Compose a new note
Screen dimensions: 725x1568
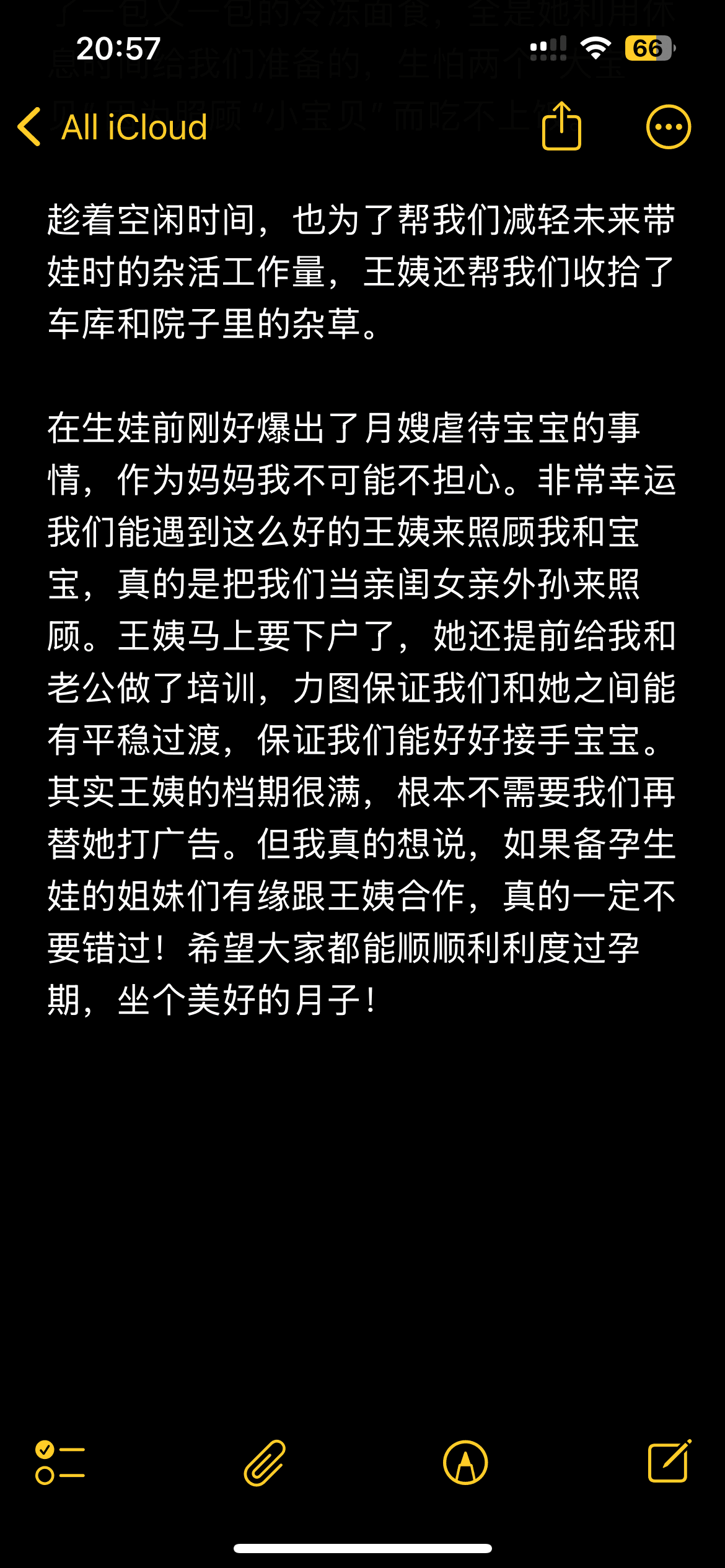point(669,1461)
